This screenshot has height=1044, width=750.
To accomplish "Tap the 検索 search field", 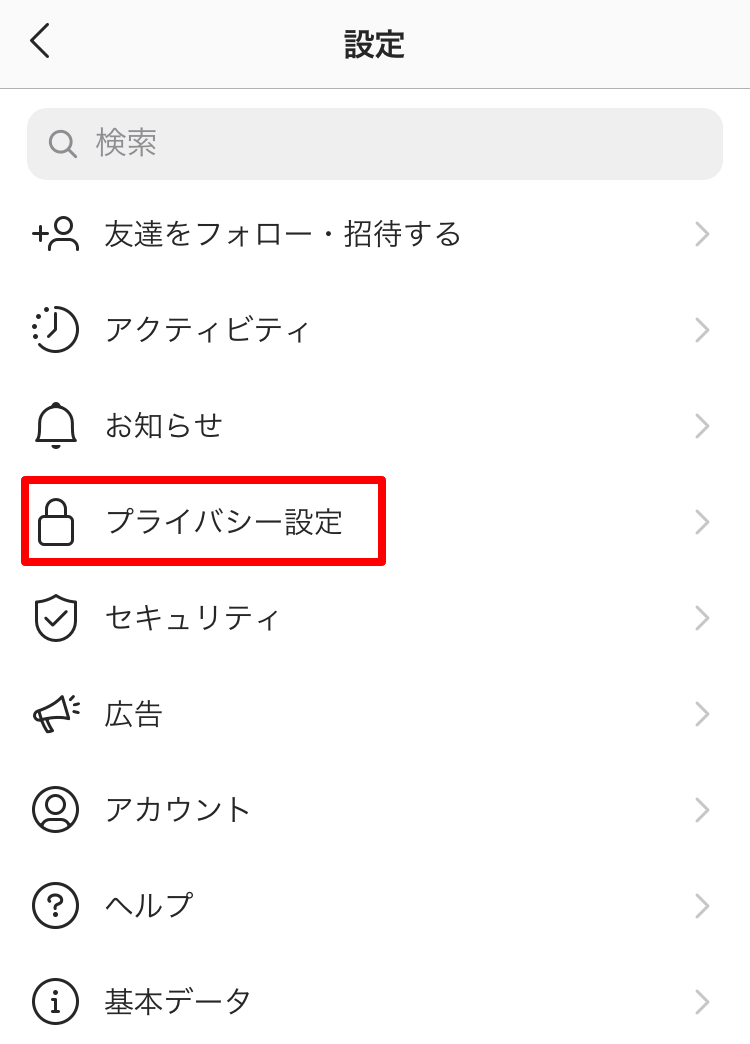I will [374, 144].
